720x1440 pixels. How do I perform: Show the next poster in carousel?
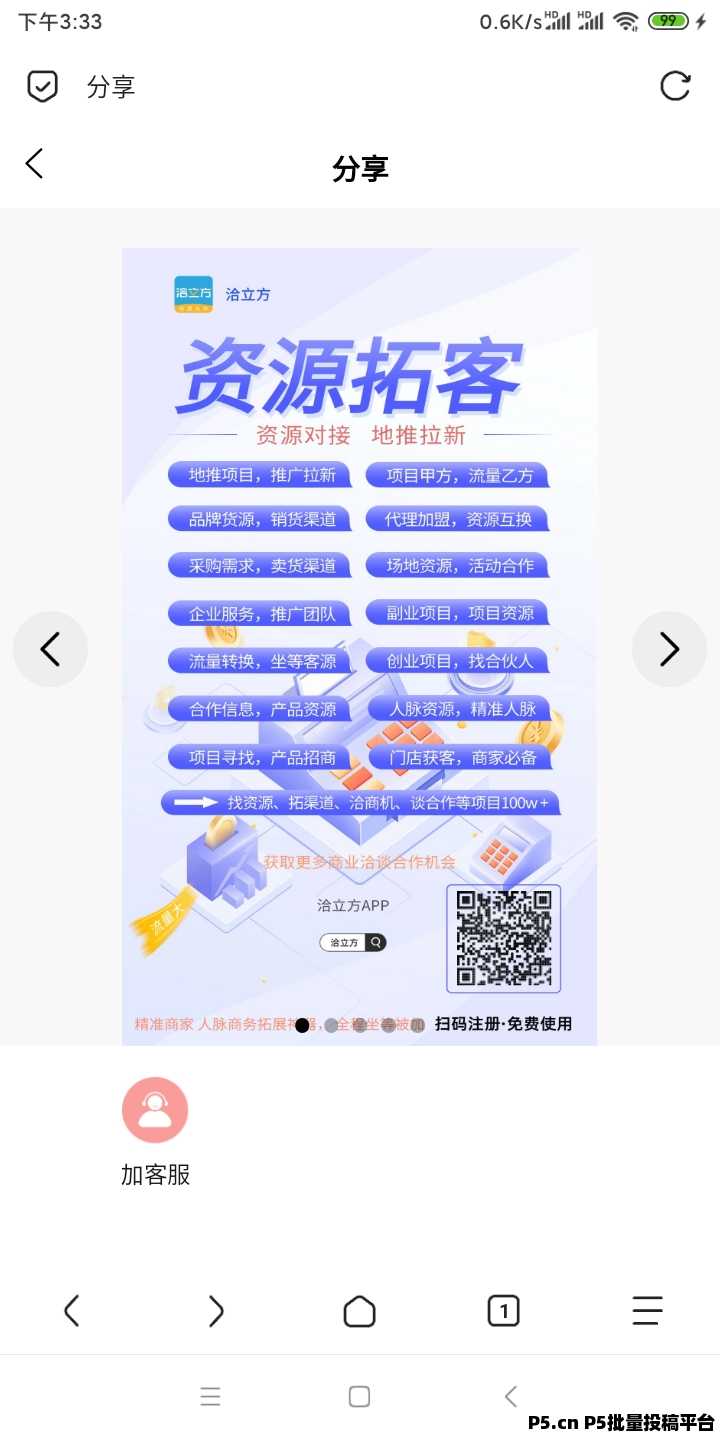669,649
